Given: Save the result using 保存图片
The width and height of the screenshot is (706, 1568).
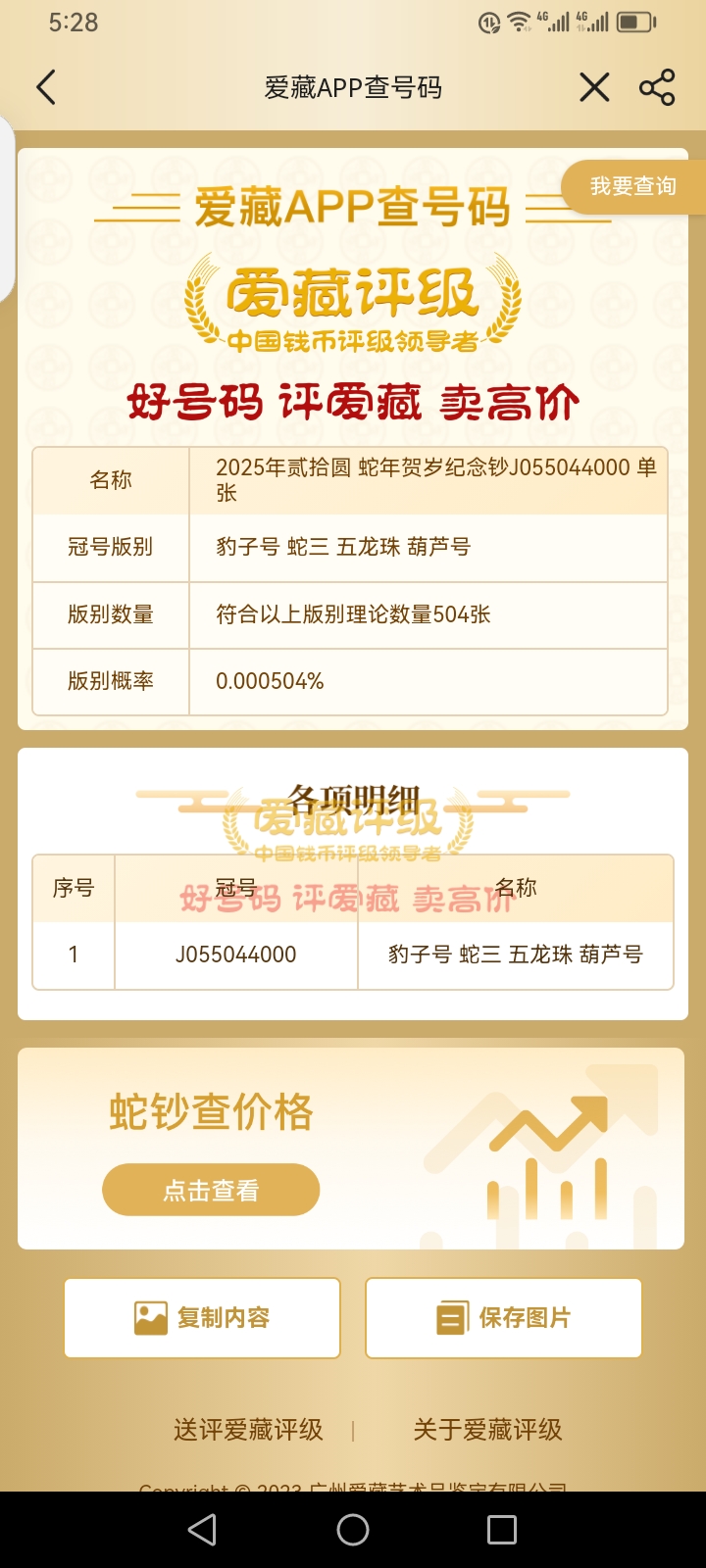Looking at the screenshot, I should pyautogui.click(x=503, y=1318).
